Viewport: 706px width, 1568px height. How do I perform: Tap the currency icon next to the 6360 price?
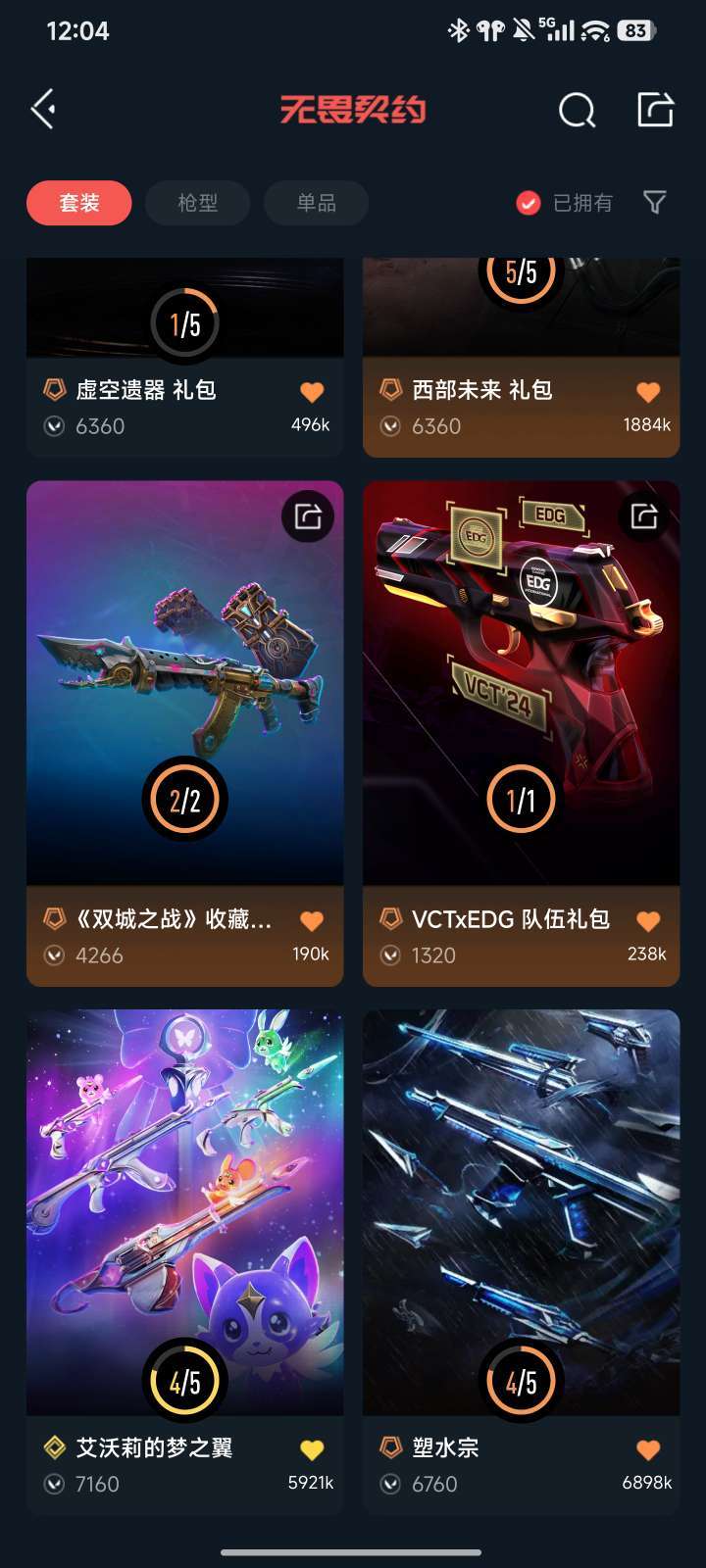click(x=53, y=426)
